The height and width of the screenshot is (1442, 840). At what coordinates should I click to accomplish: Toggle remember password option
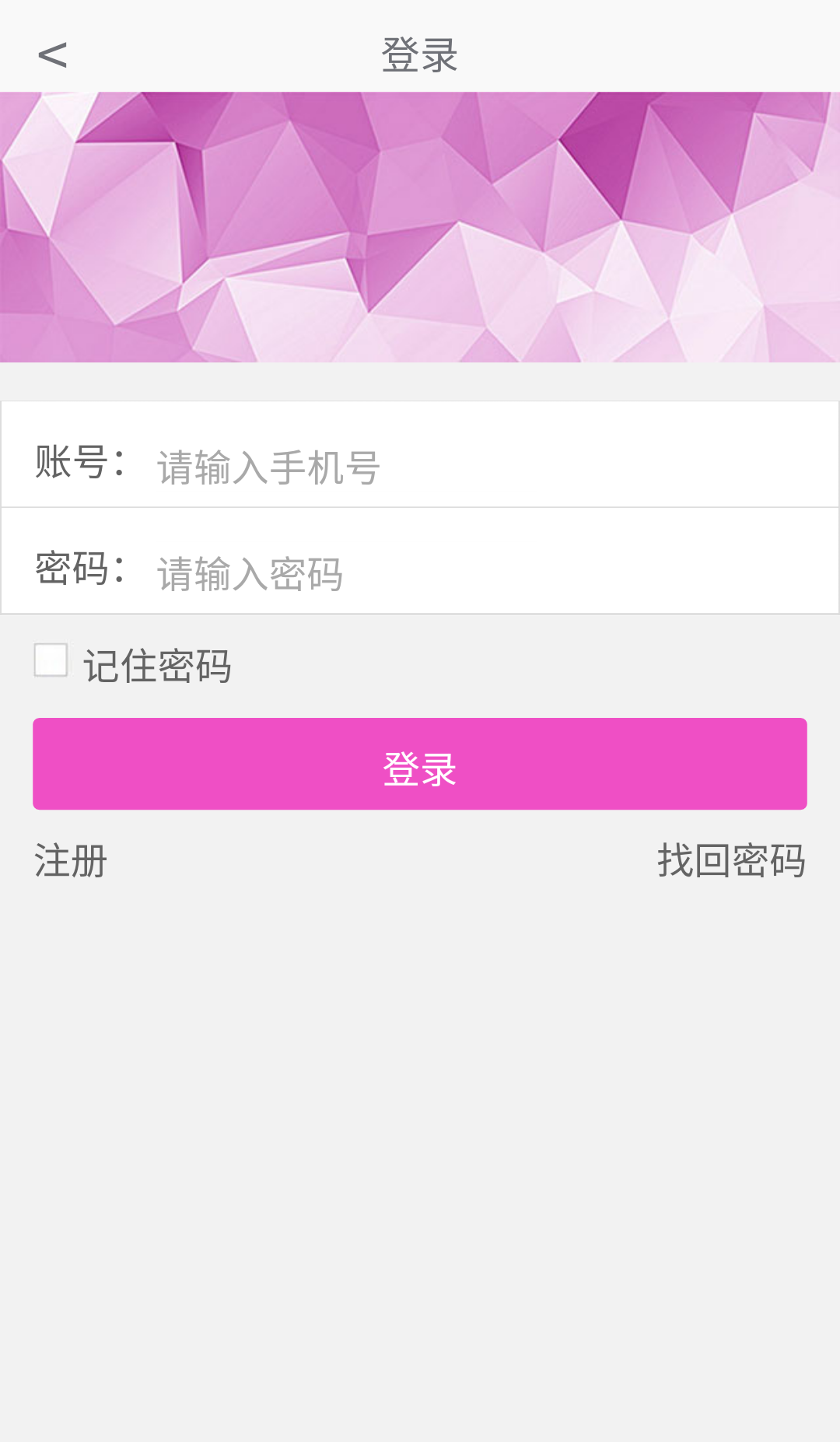click(51, 662)
